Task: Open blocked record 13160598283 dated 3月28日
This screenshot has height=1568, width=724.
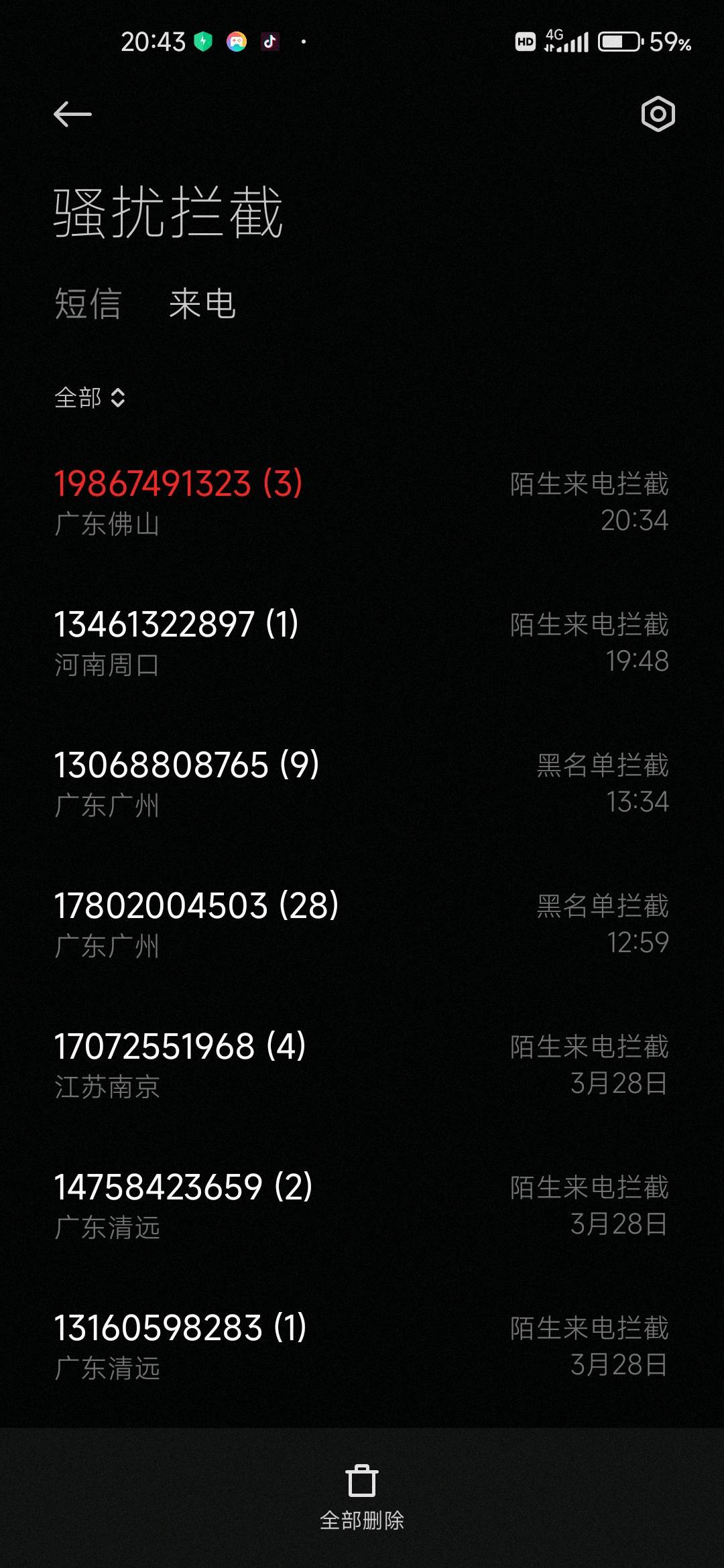Action: point(268,1347)
